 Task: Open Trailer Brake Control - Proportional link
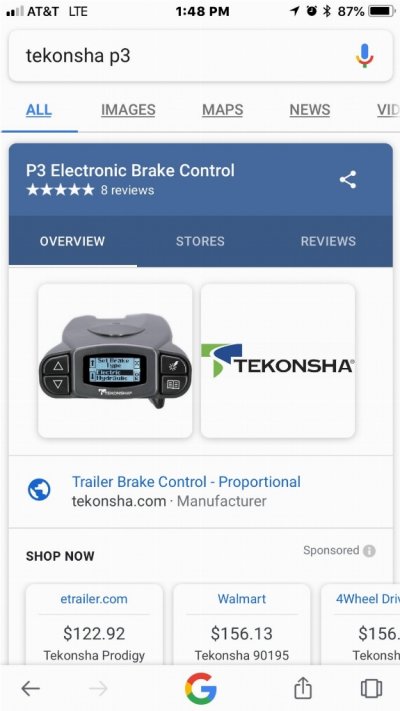pos(186,482)
